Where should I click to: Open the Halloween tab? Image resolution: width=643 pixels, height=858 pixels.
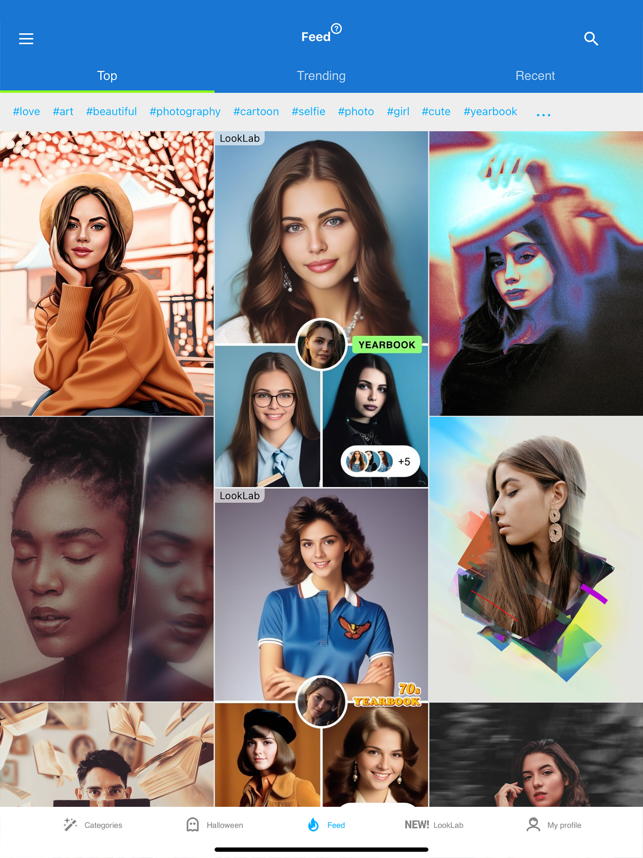(x=214, y=825)
